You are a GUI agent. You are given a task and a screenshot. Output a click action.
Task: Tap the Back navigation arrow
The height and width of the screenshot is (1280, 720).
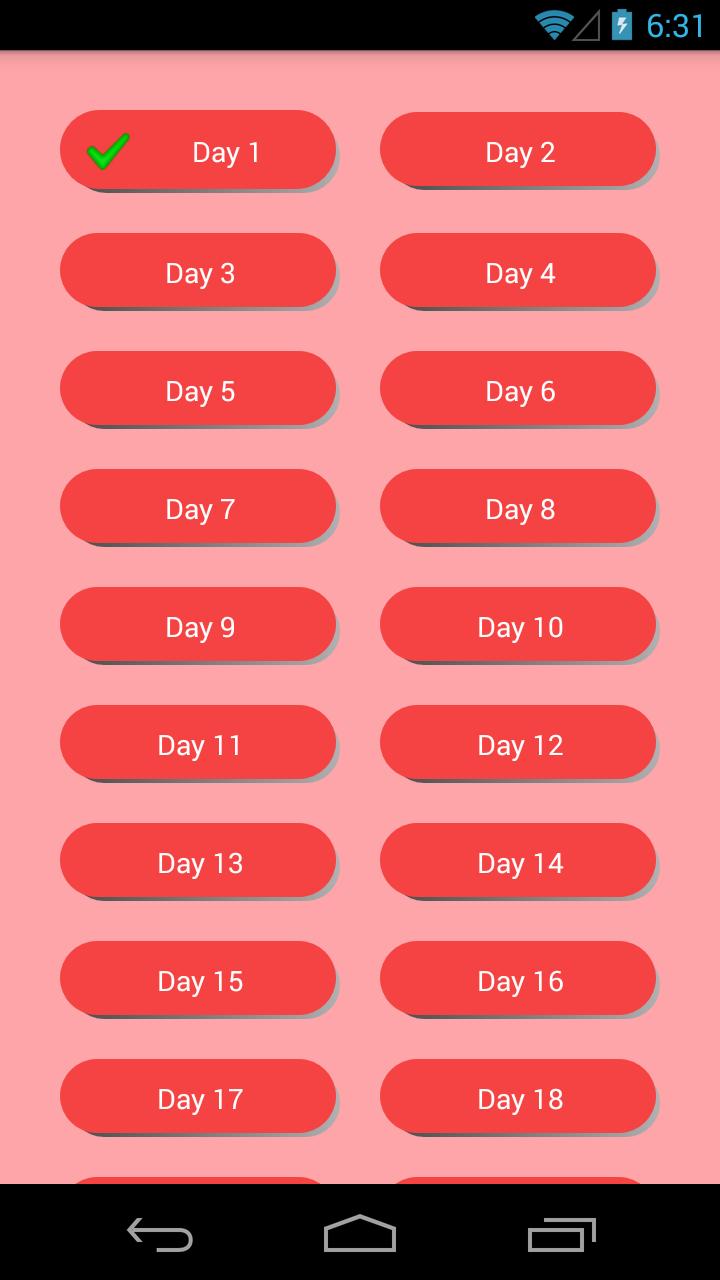click(x=158, y=1236)
